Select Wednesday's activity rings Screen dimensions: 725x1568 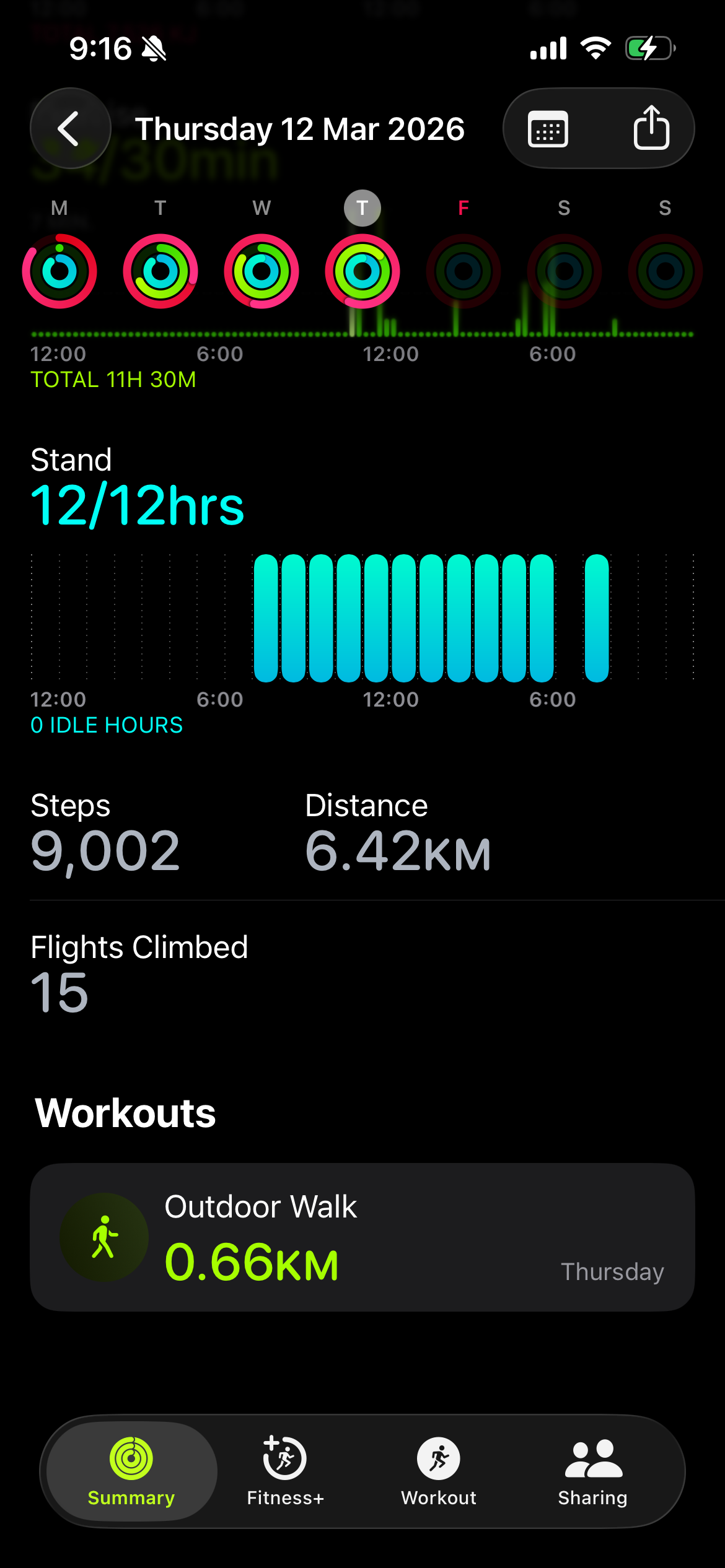pos(261,271)
